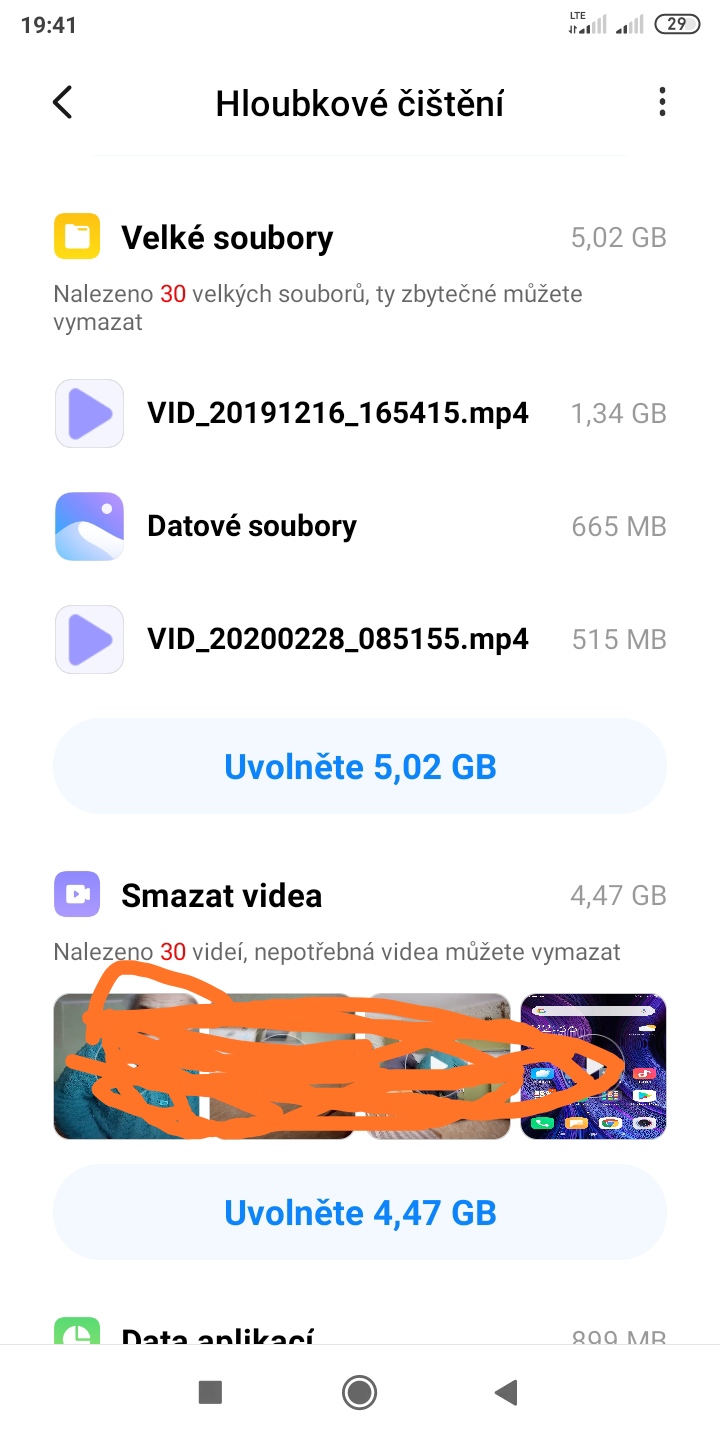Open the Velké soubory section
The width and height of the screenshot is (720, 1440).
[227, 238]
